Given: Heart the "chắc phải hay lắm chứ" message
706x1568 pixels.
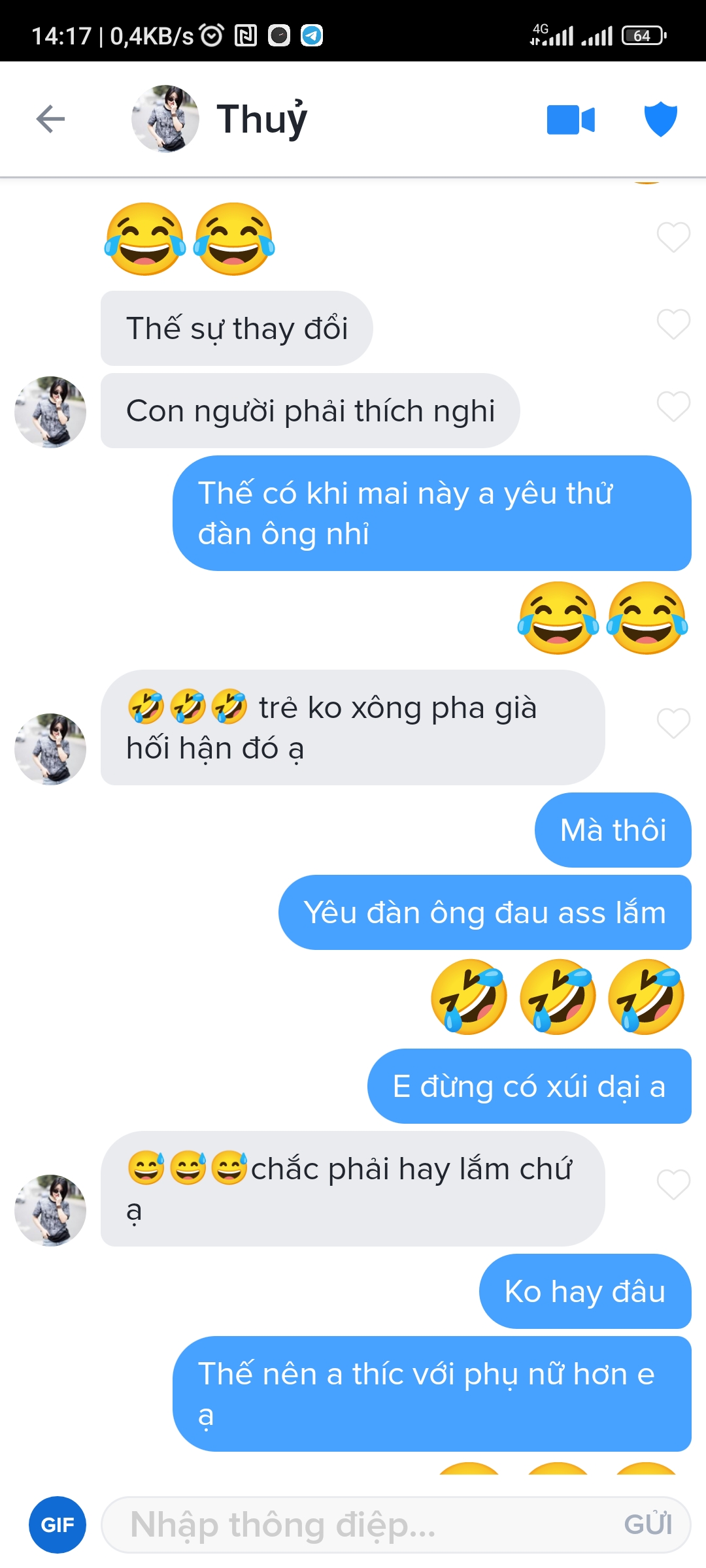Looking at the screenshot, I should 673,1184.
